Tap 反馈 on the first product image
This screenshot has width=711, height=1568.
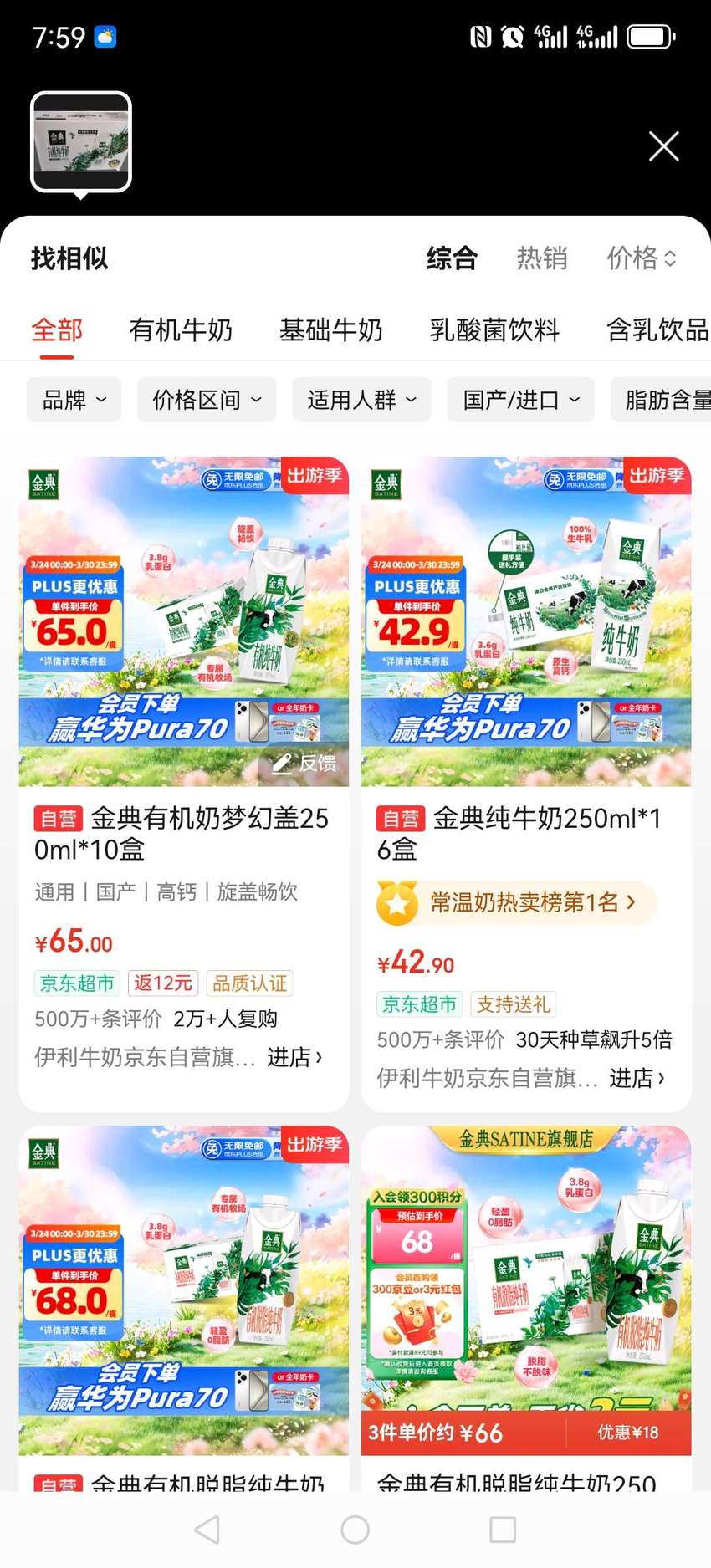click(304, 763)
